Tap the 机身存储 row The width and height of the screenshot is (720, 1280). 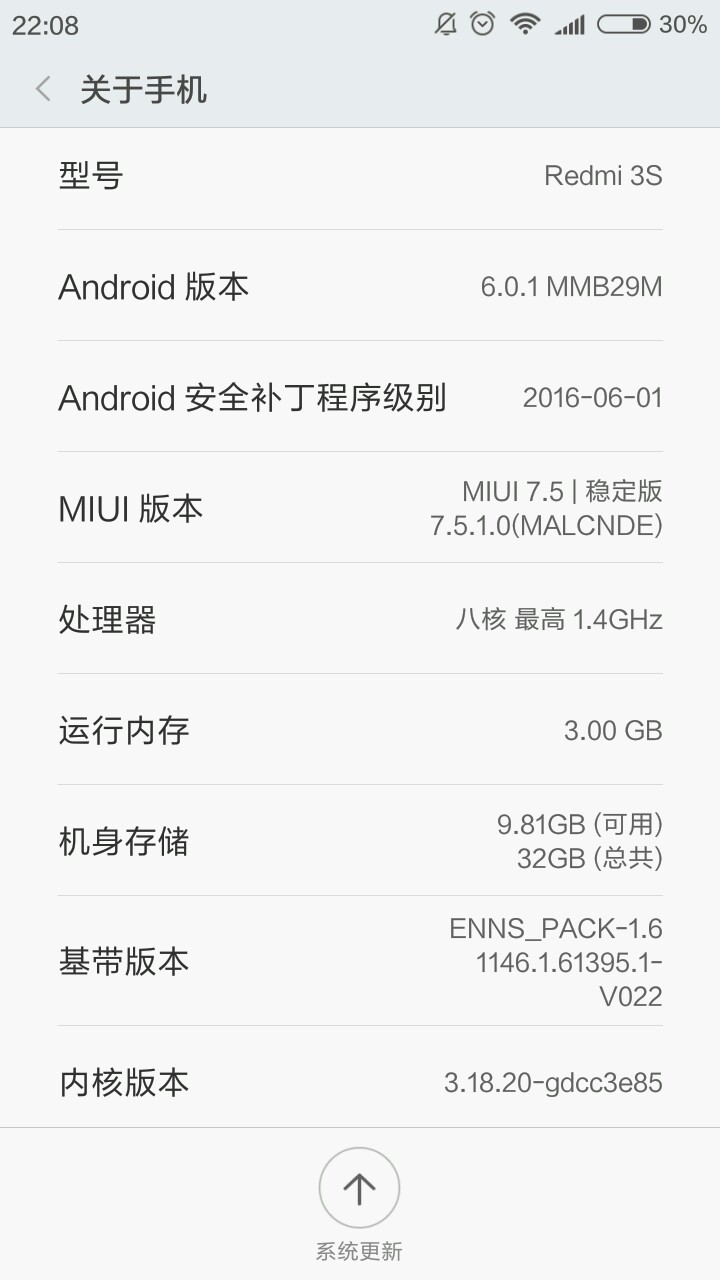tap(360, 841)
